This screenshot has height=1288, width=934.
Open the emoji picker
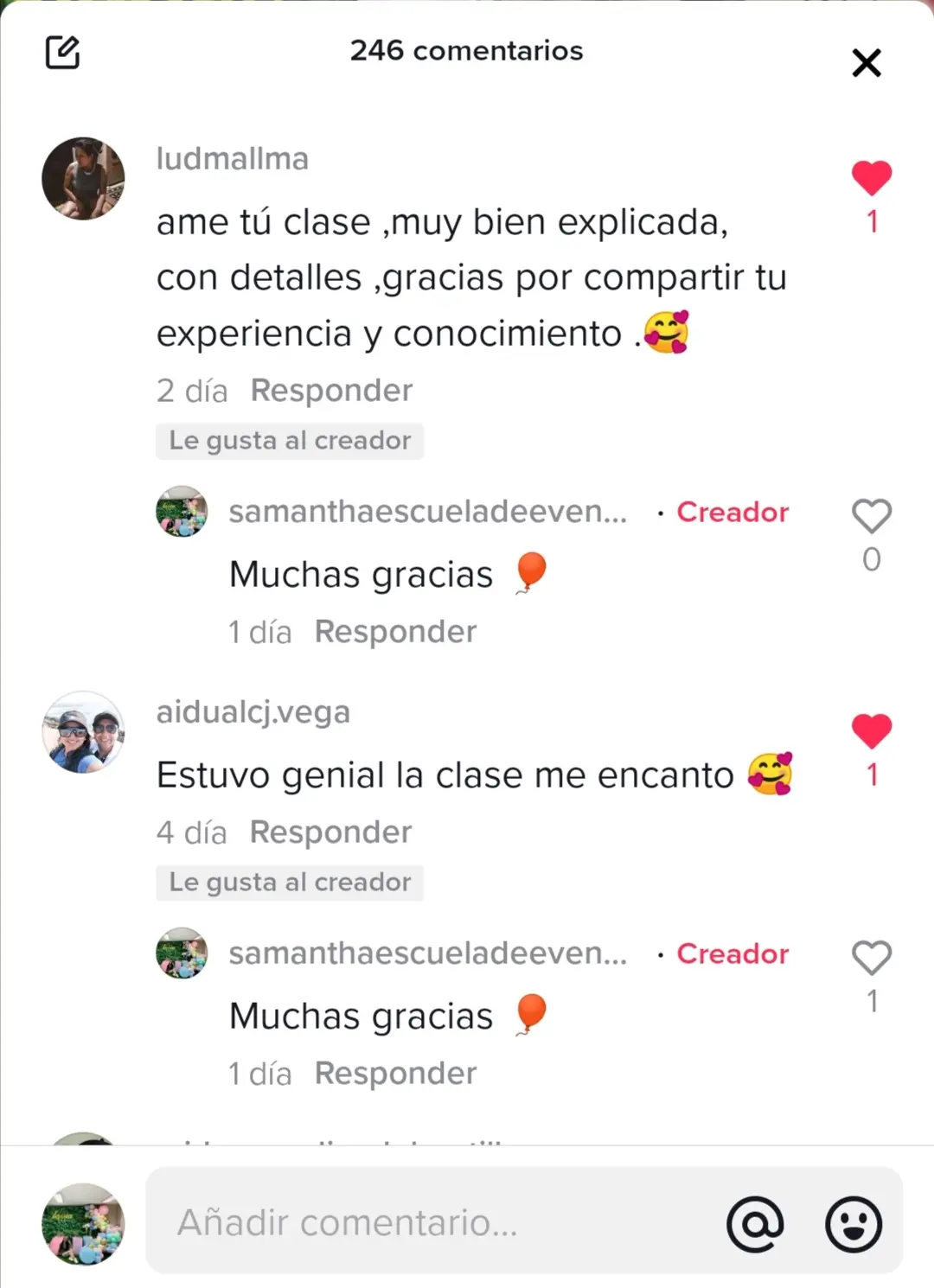tap(854, 1224)
